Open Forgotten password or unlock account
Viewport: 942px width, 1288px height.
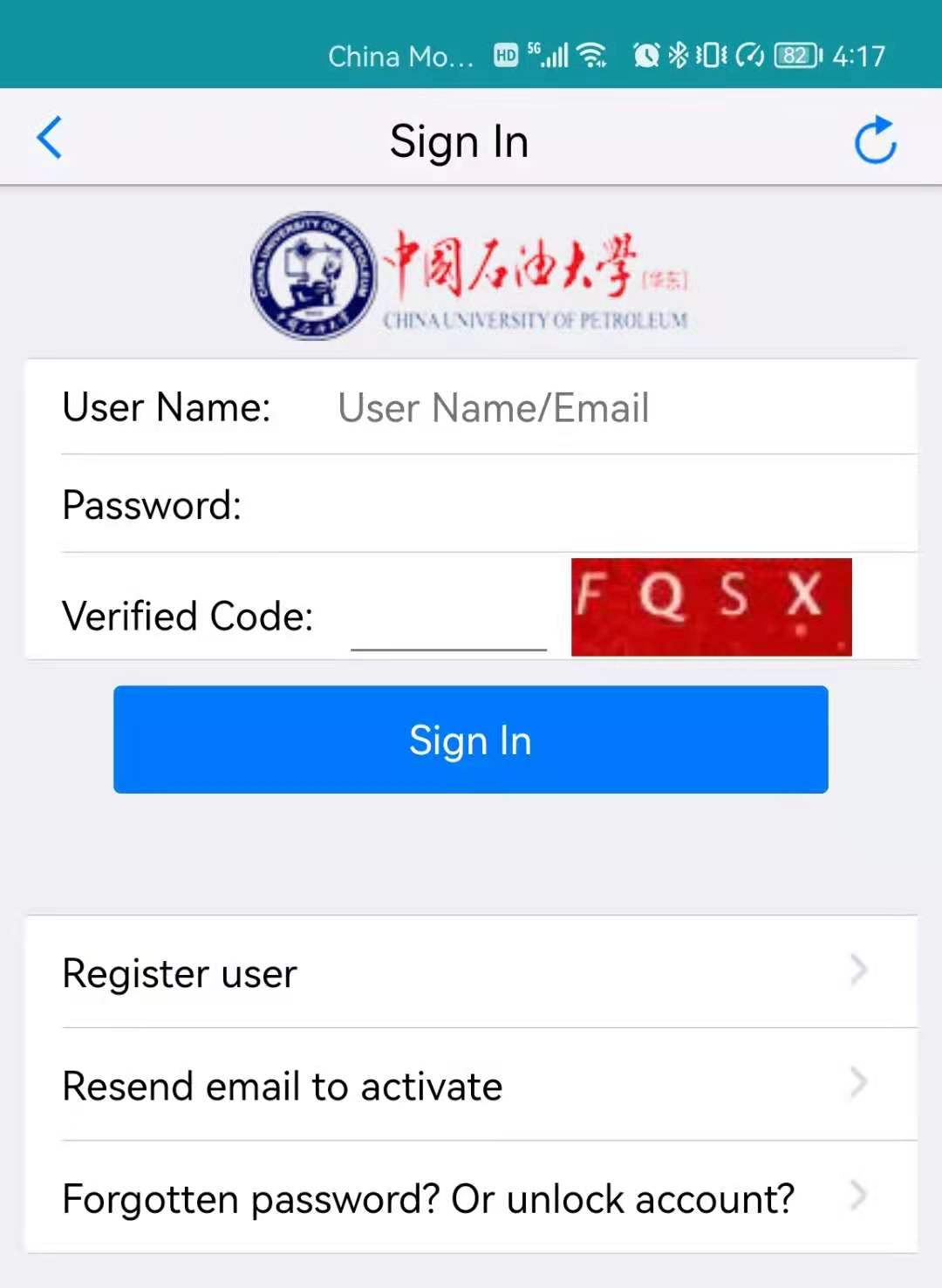pyautogui.click(x=471, y=1198)
